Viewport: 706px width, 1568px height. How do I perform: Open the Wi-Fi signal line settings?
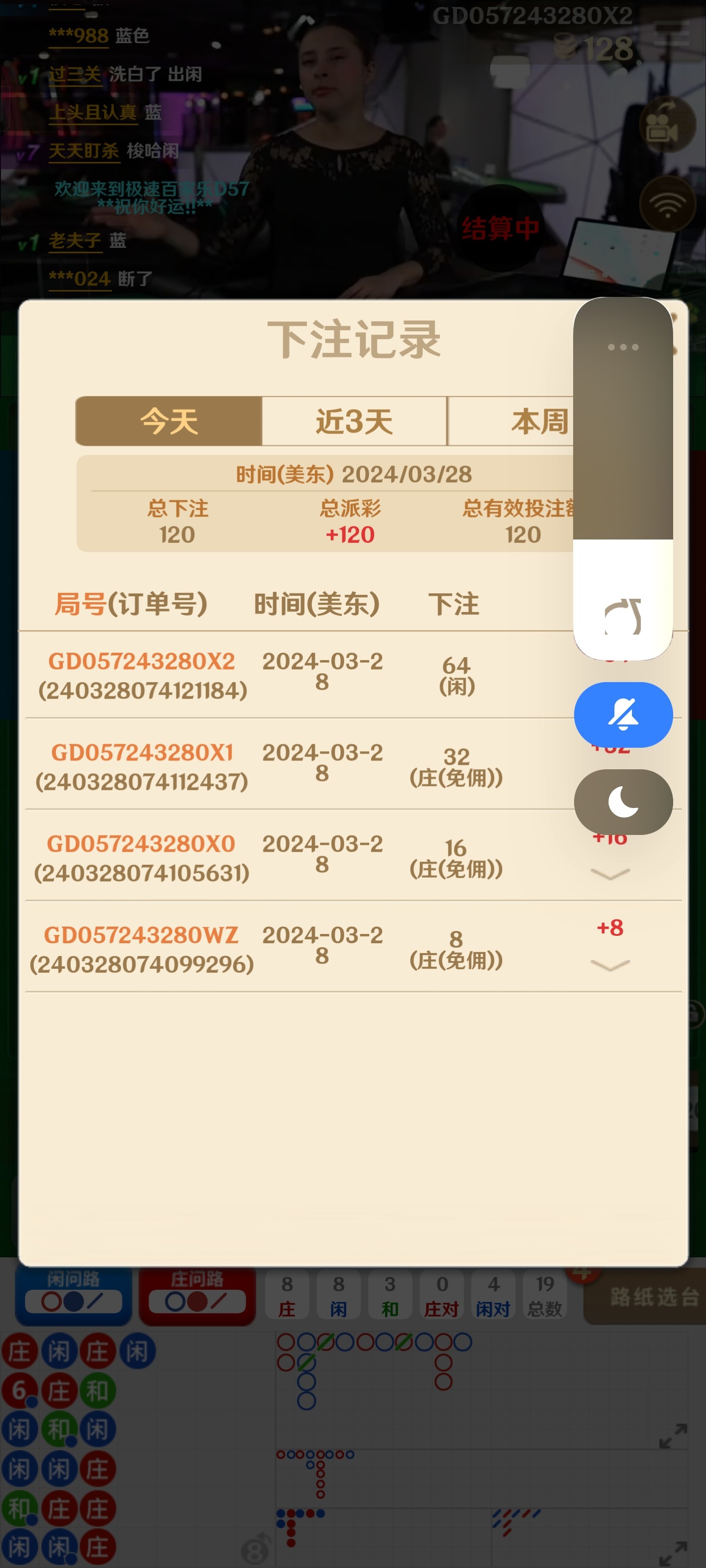(667, 204)
